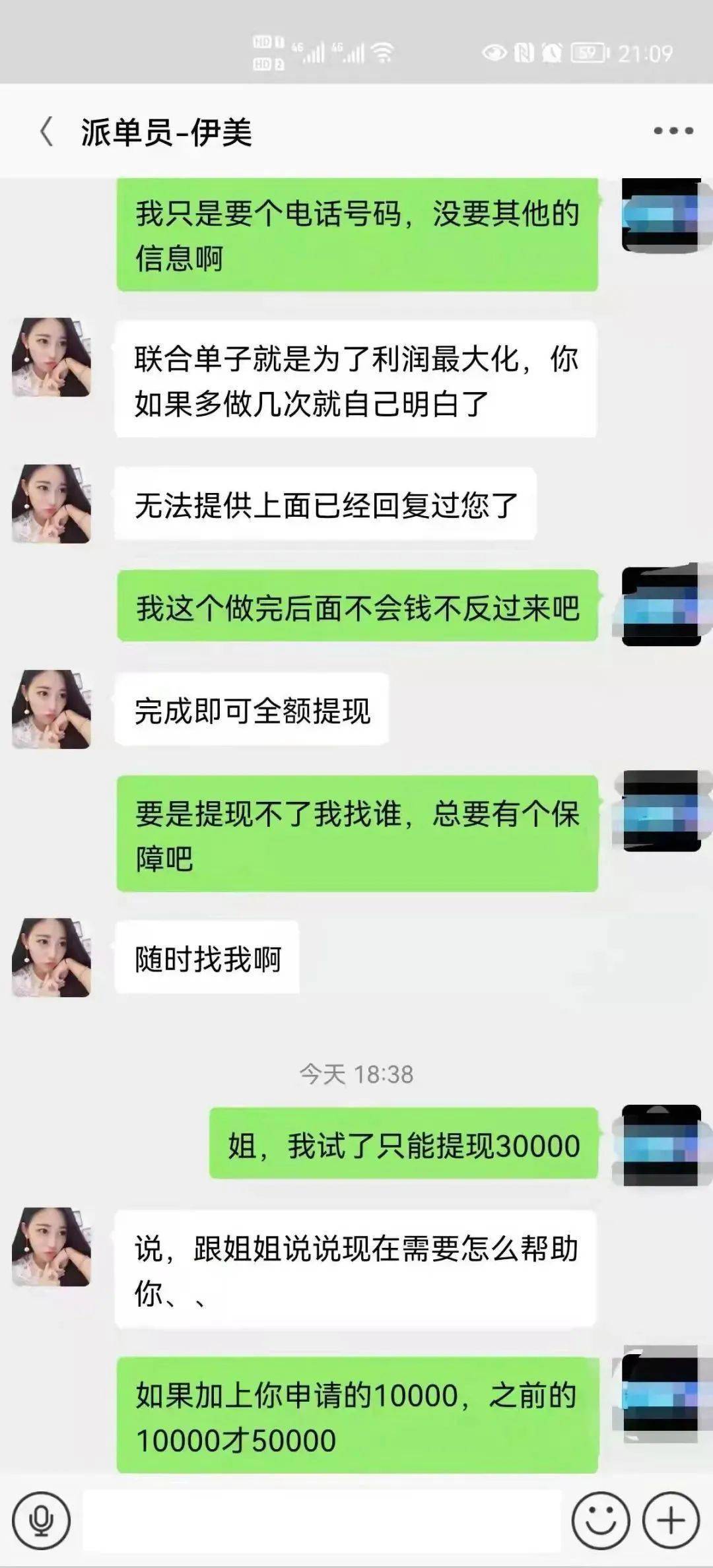Open the chat's three-dot options menu
The width and height of the screenshot is (713, 1568).
673,131
